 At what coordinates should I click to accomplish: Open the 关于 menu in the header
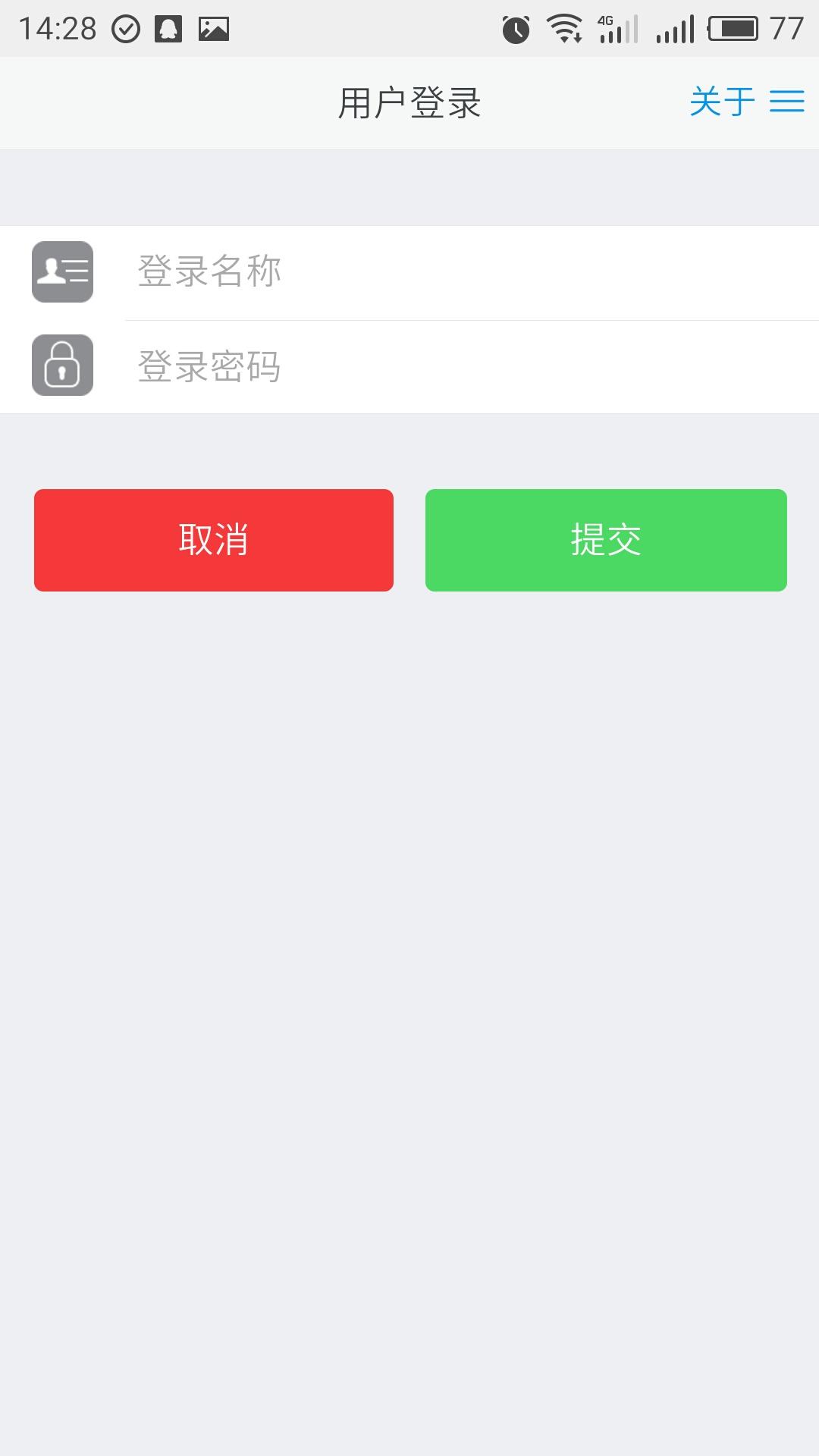click(x=746, y=102)
